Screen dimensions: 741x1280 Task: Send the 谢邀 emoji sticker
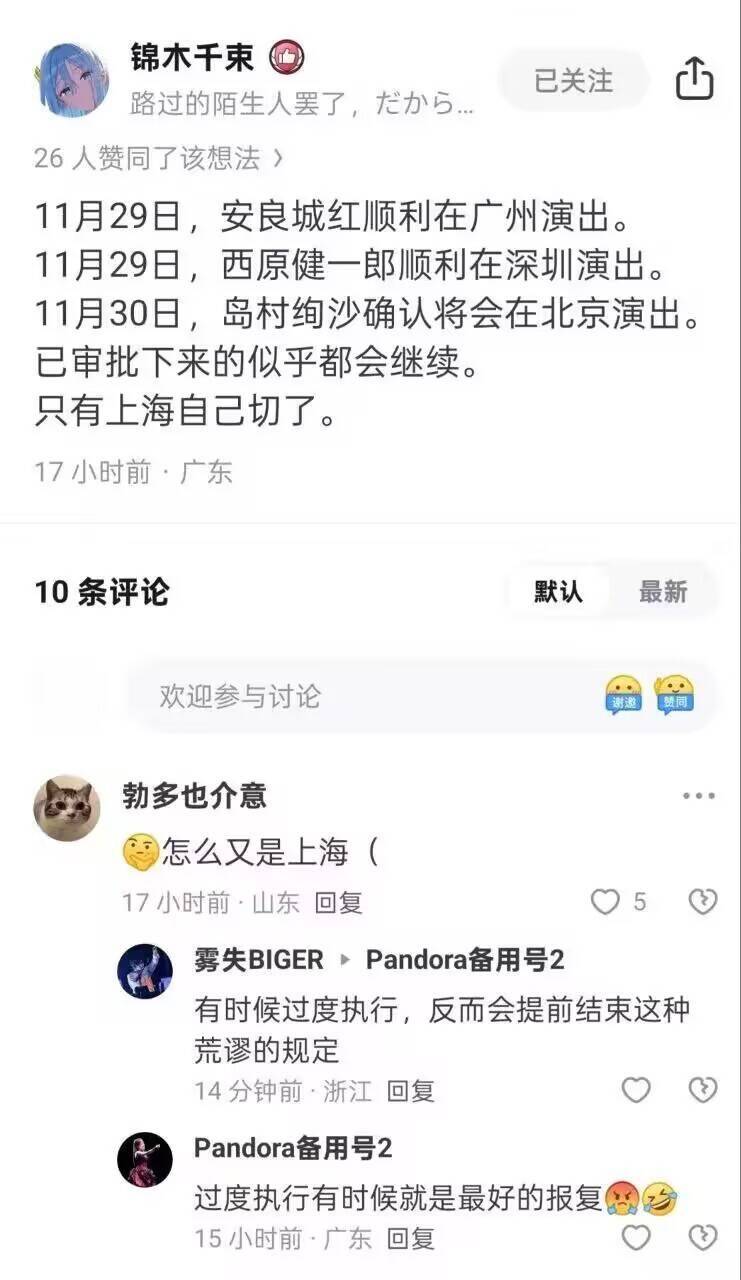pyautogui.click(x=624, y=695)
